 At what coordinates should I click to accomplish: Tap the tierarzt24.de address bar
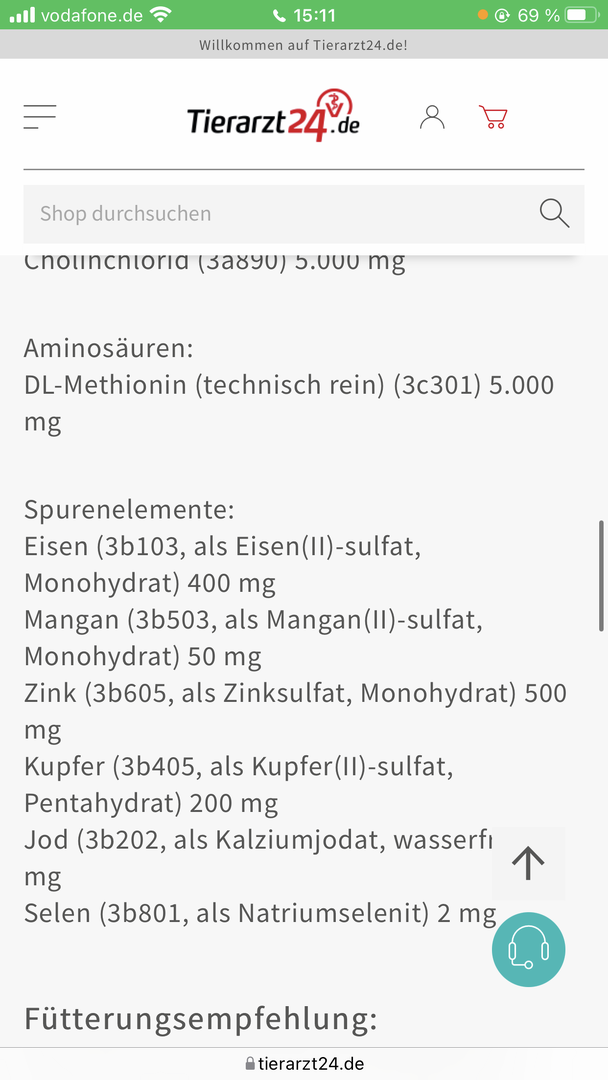point(304,1063)
